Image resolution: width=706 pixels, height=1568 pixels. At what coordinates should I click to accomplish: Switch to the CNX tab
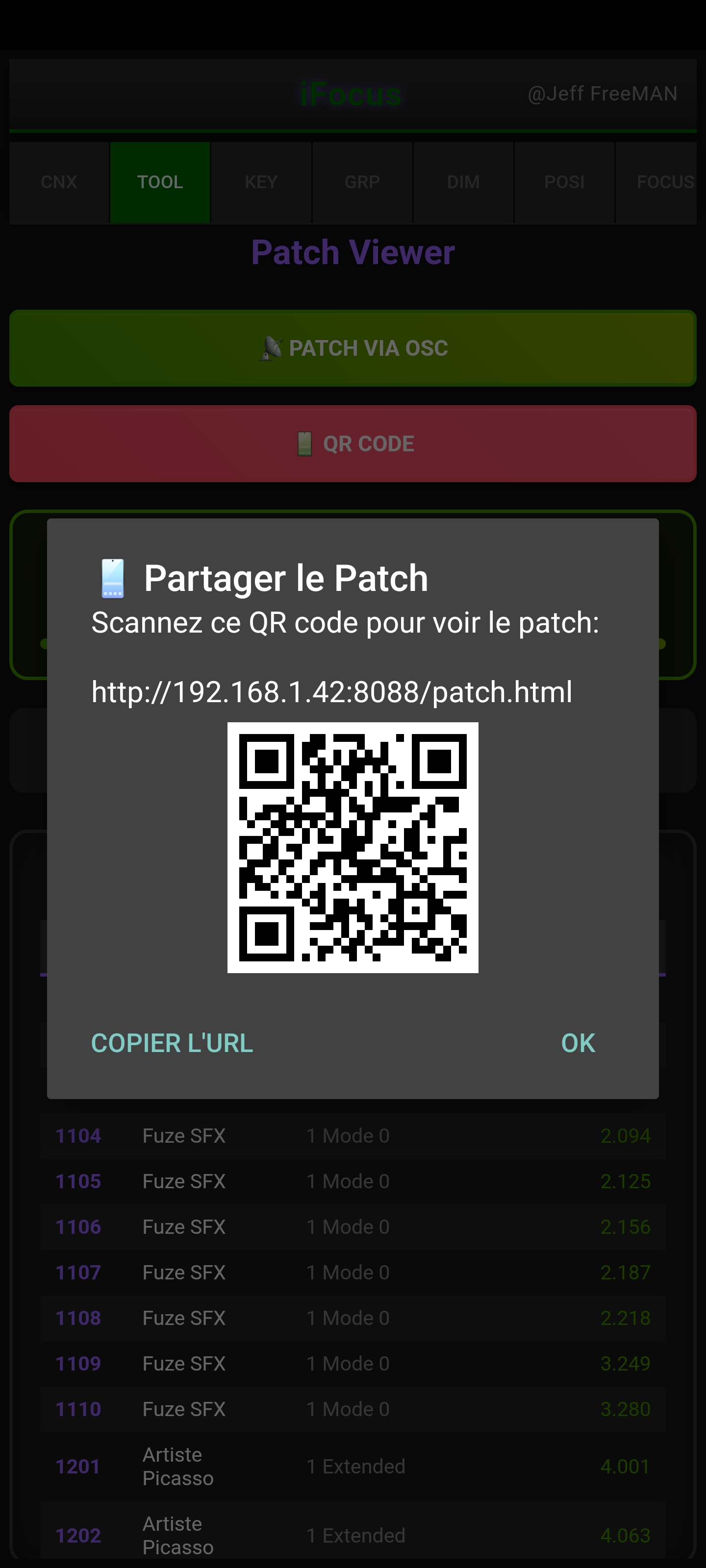point(58,182)
